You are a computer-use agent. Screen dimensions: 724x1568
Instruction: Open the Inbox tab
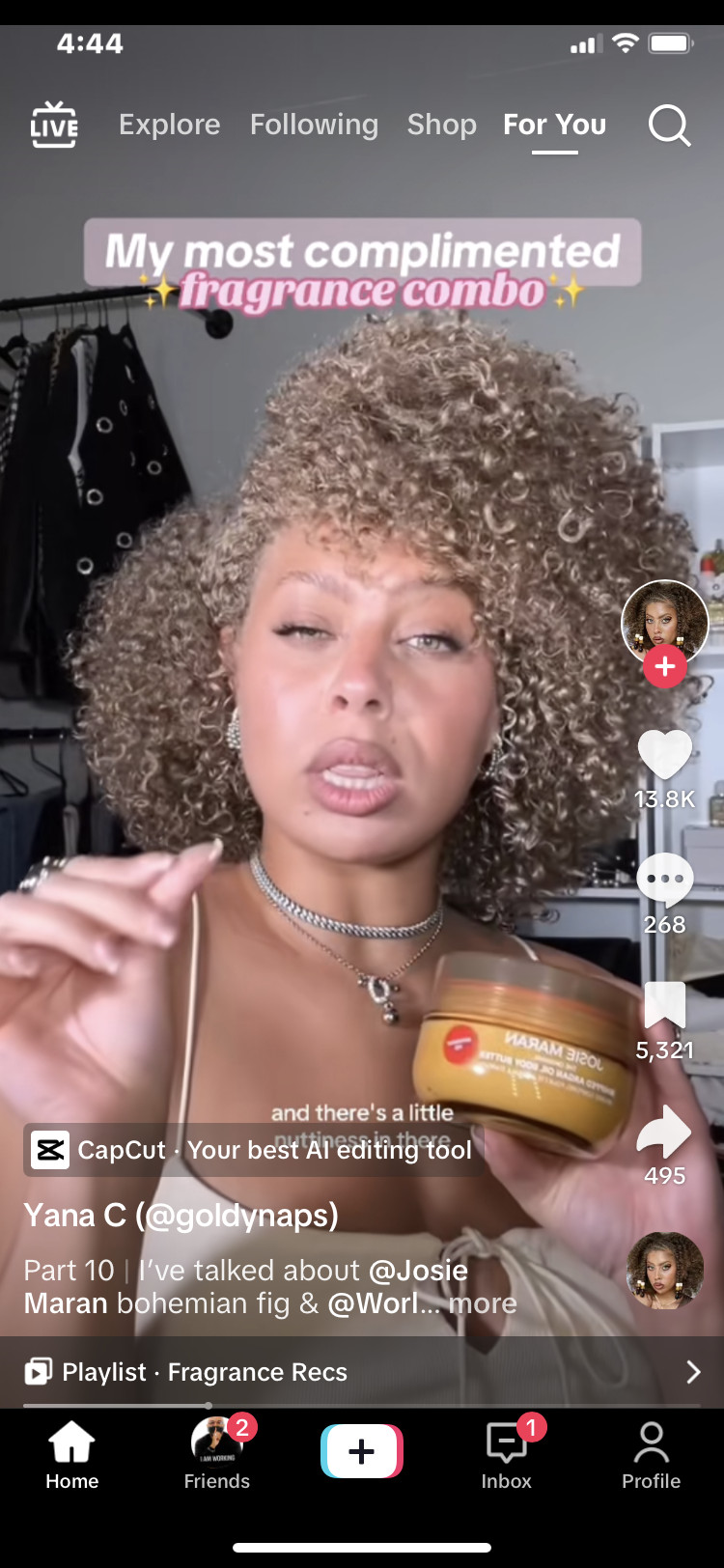click(x=507, y=1454)
